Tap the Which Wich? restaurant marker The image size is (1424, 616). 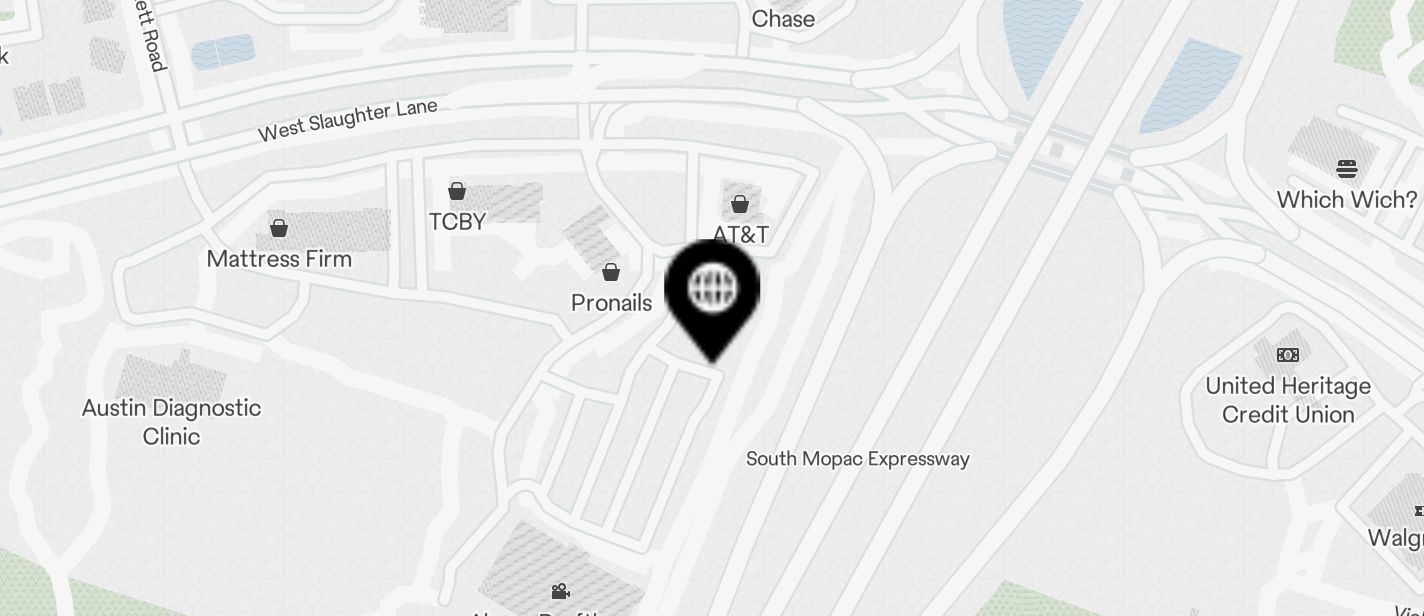pyautogui.click(x=1346, y=168)
